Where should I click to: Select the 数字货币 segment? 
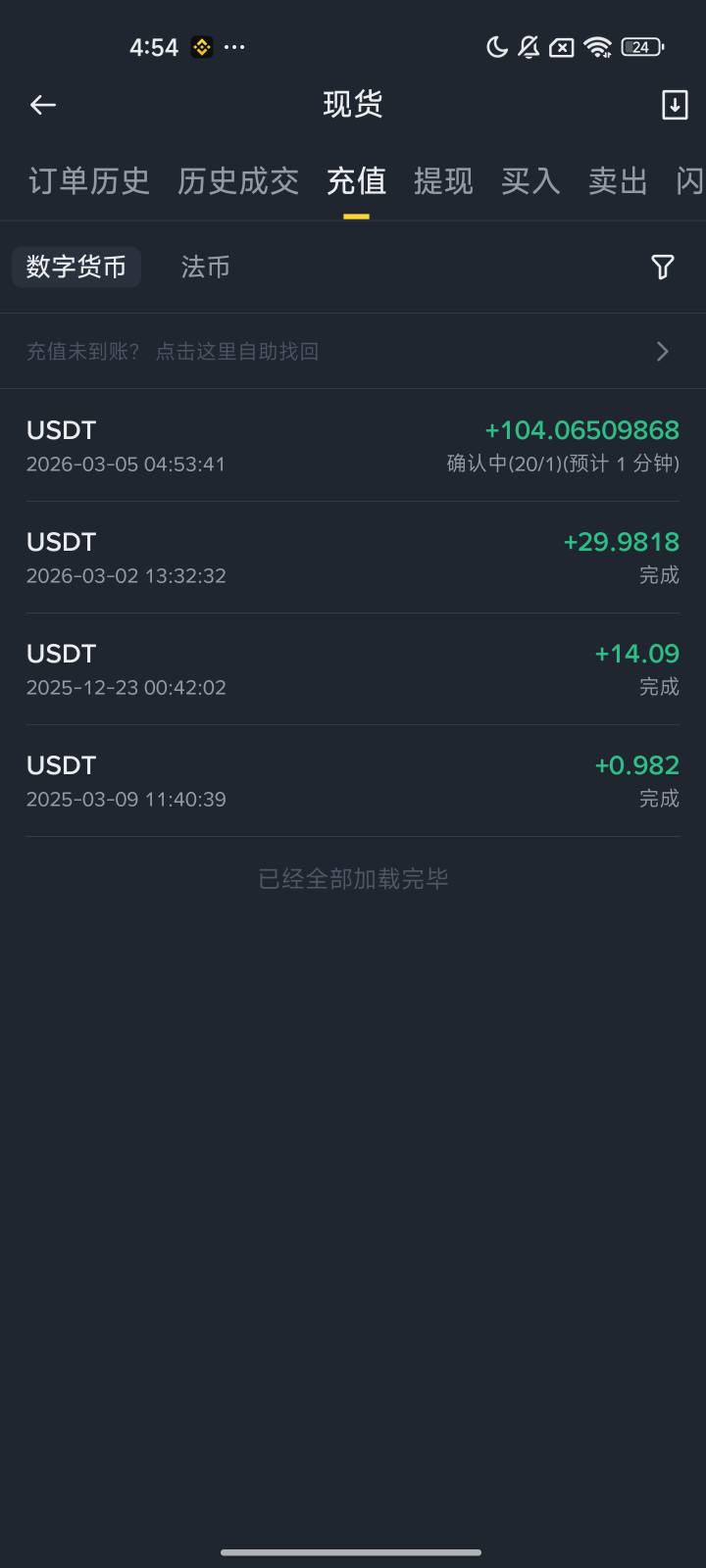point(76,267)
